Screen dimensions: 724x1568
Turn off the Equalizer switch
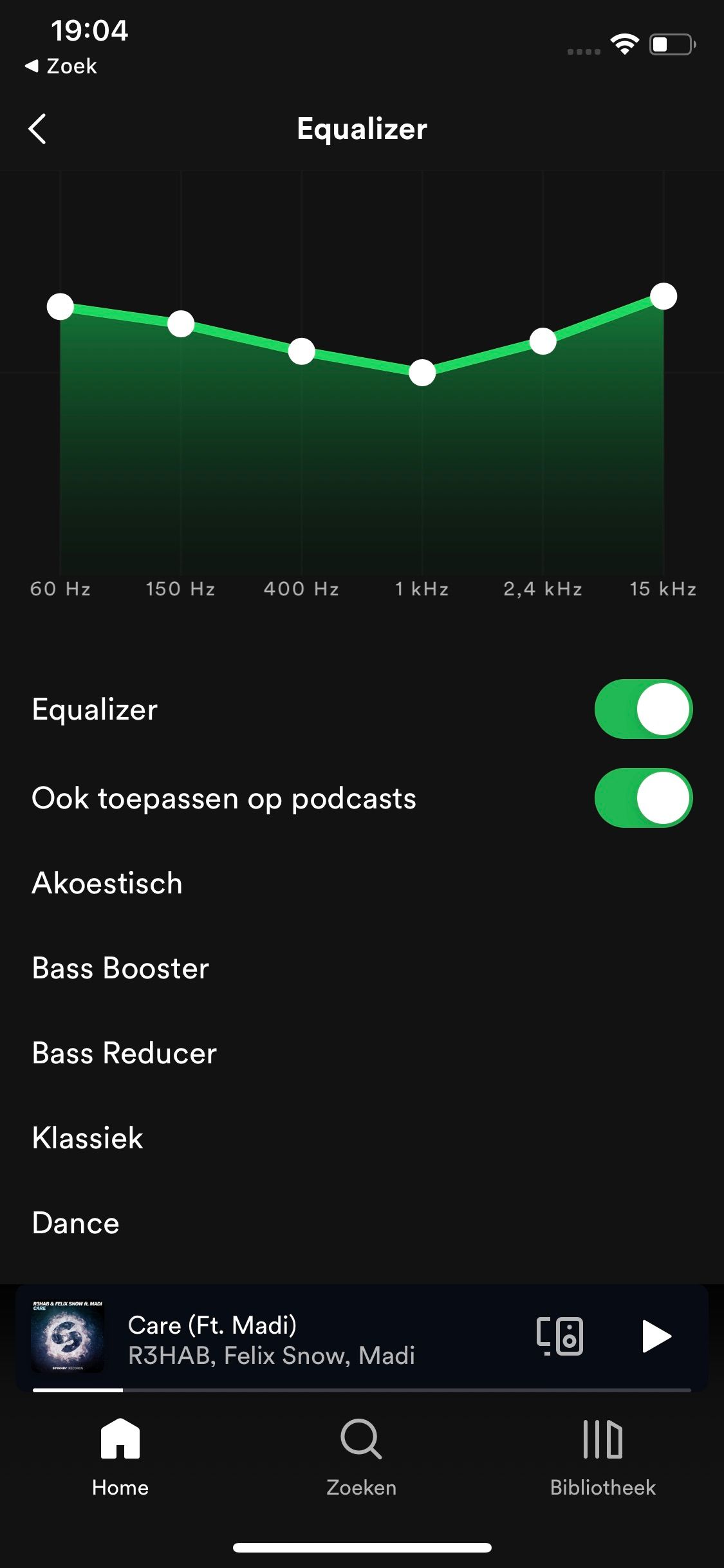pos(644,709)
